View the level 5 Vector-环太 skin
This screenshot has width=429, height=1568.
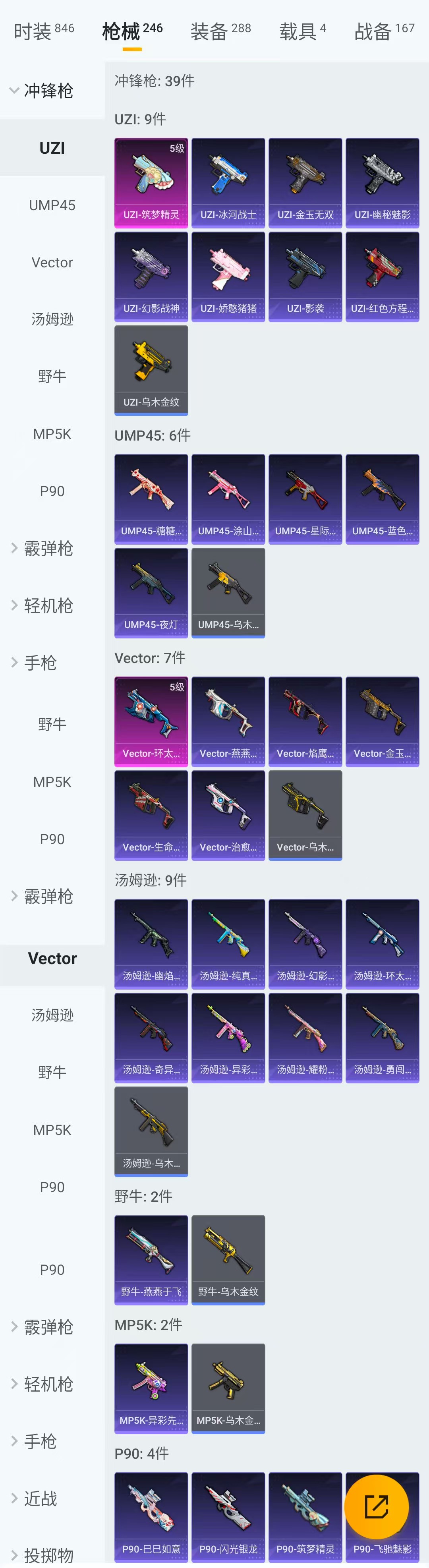(151, 721)
